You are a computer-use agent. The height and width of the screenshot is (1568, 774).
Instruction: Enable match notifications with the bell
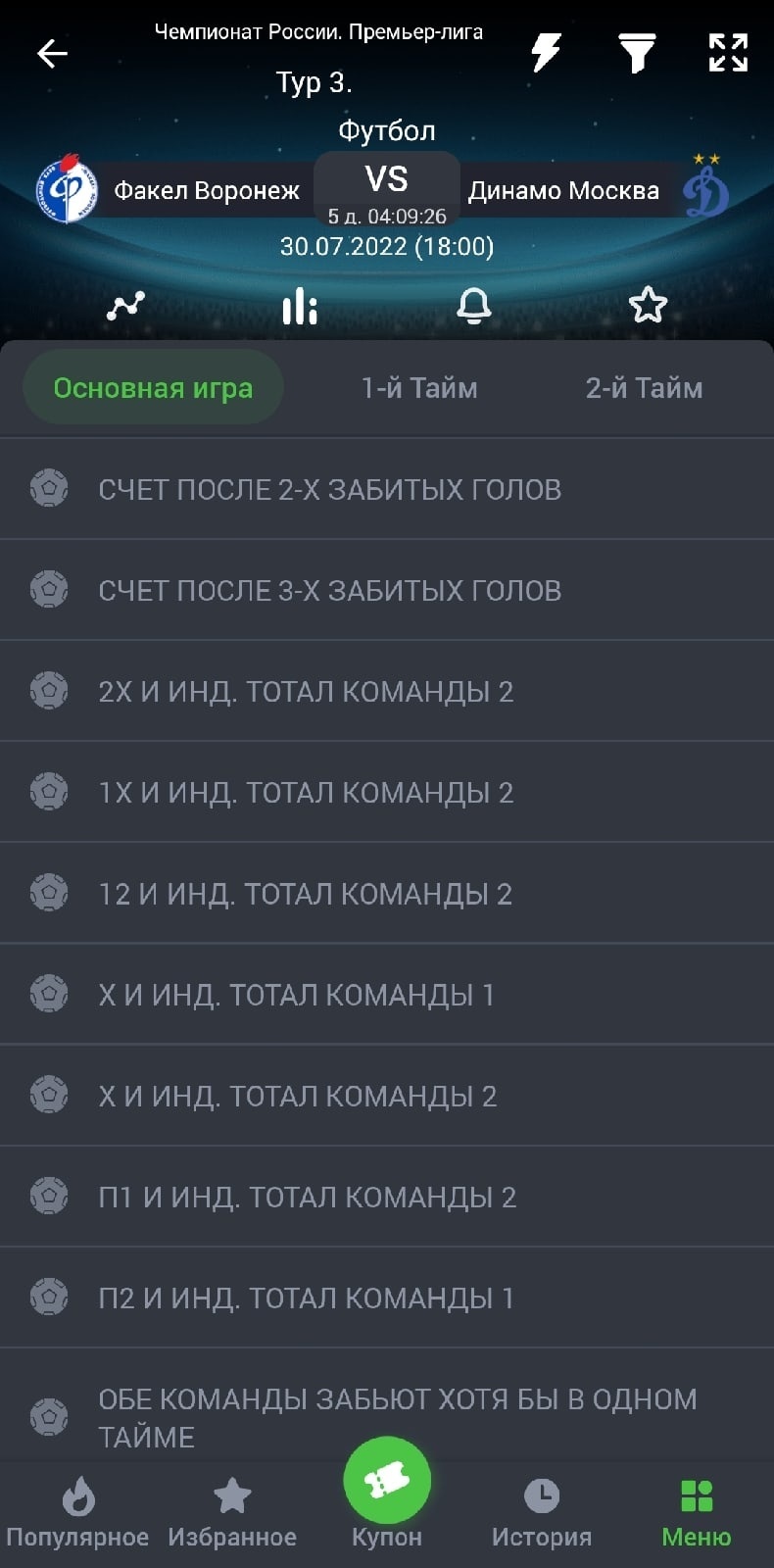pos(474,306)
